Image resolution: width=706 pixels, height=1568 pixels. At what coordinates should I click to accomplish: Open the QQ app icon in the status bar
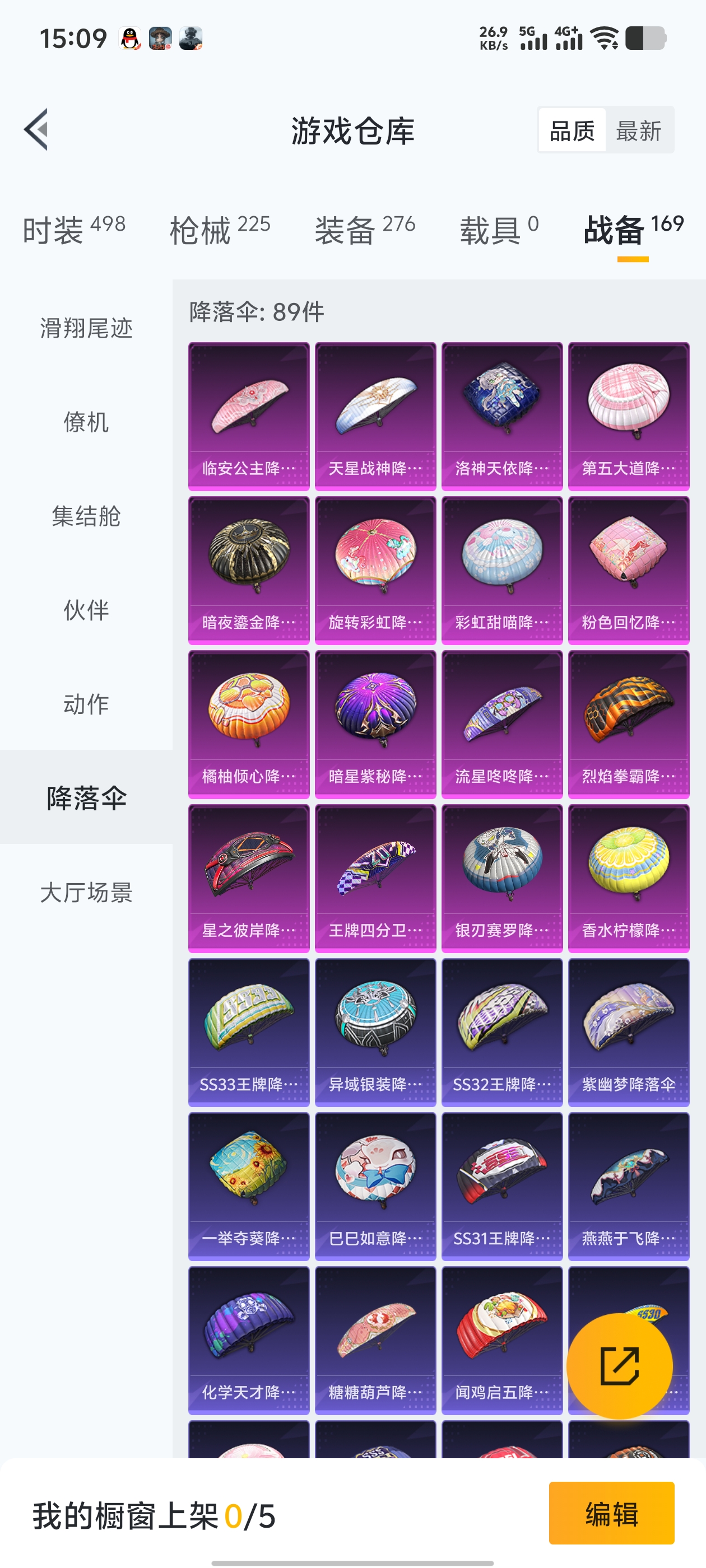click(130, 39)
